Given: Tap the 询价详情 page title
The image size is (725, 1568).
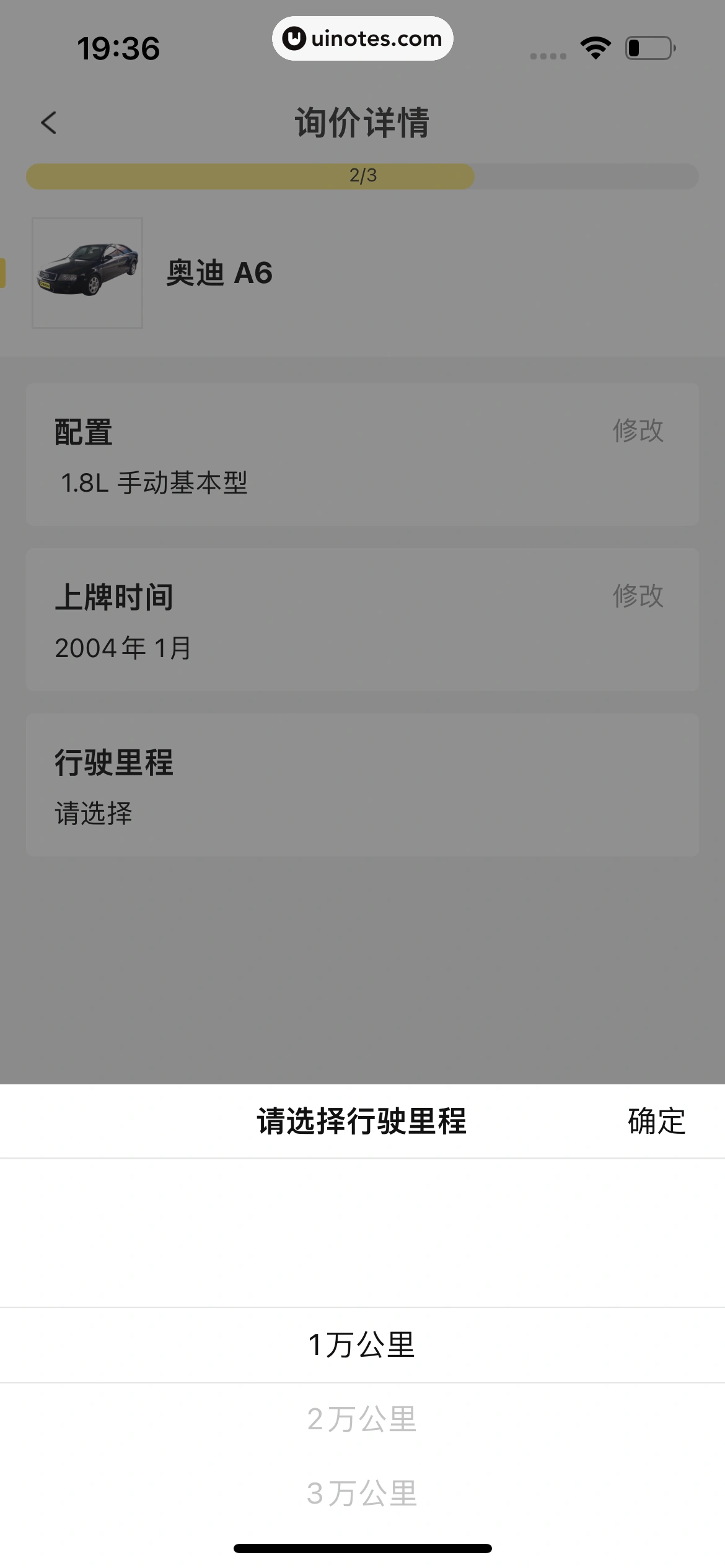Looking at the screenshot, I should click(x=362, y=123).
